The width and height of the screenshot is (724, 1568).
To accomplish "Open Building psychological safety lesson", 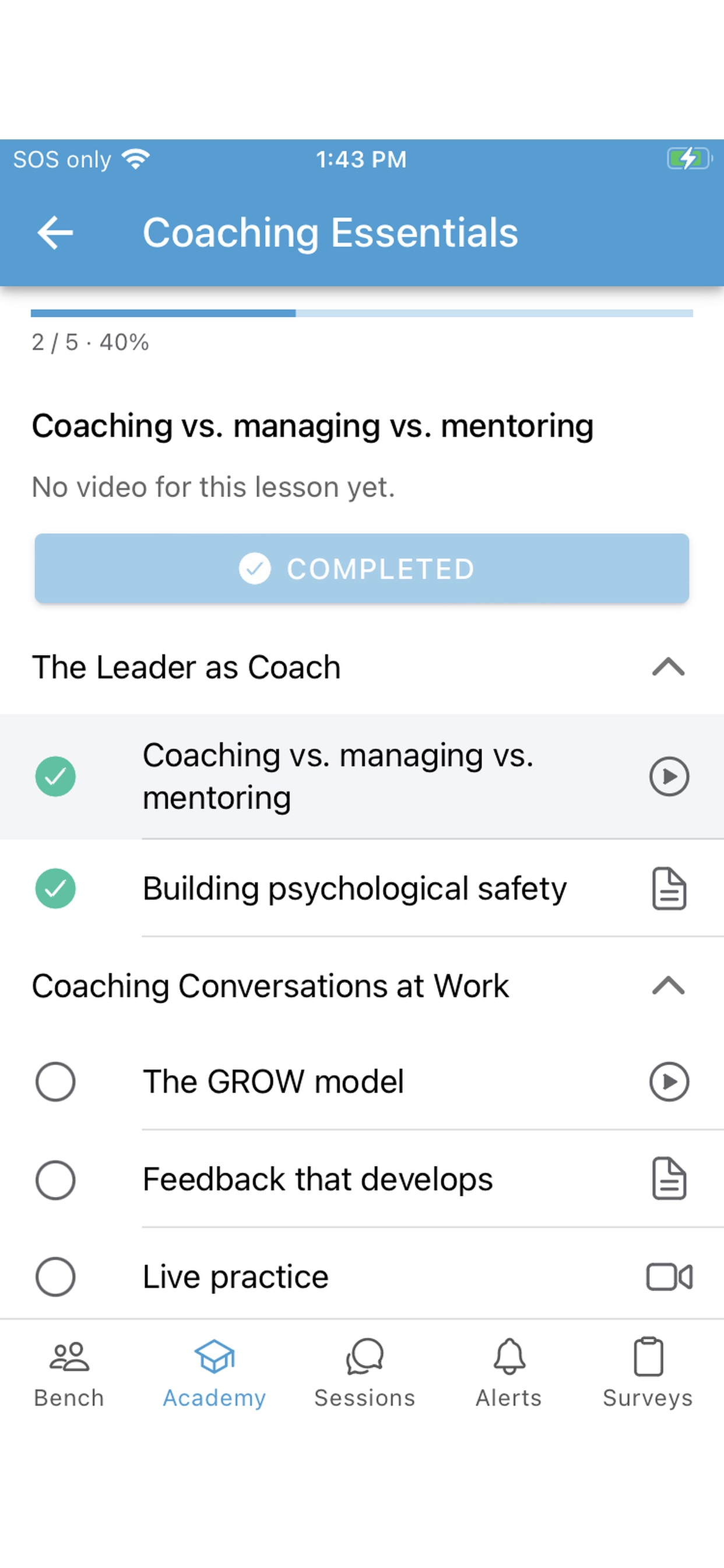I will coord(362,888).
